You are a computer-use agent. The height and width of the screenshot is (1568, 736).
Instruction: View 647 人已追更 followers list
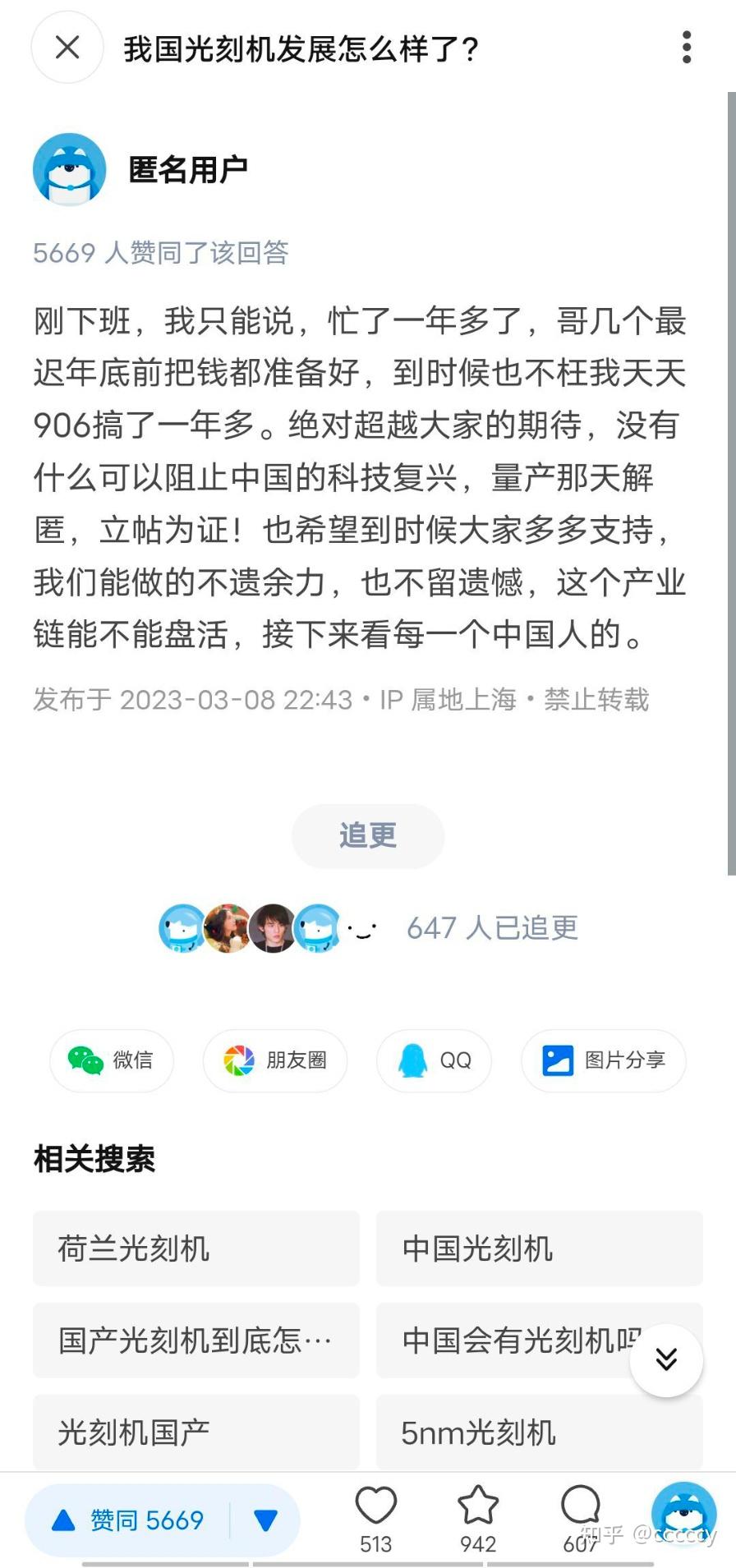(x=492, y=927)
